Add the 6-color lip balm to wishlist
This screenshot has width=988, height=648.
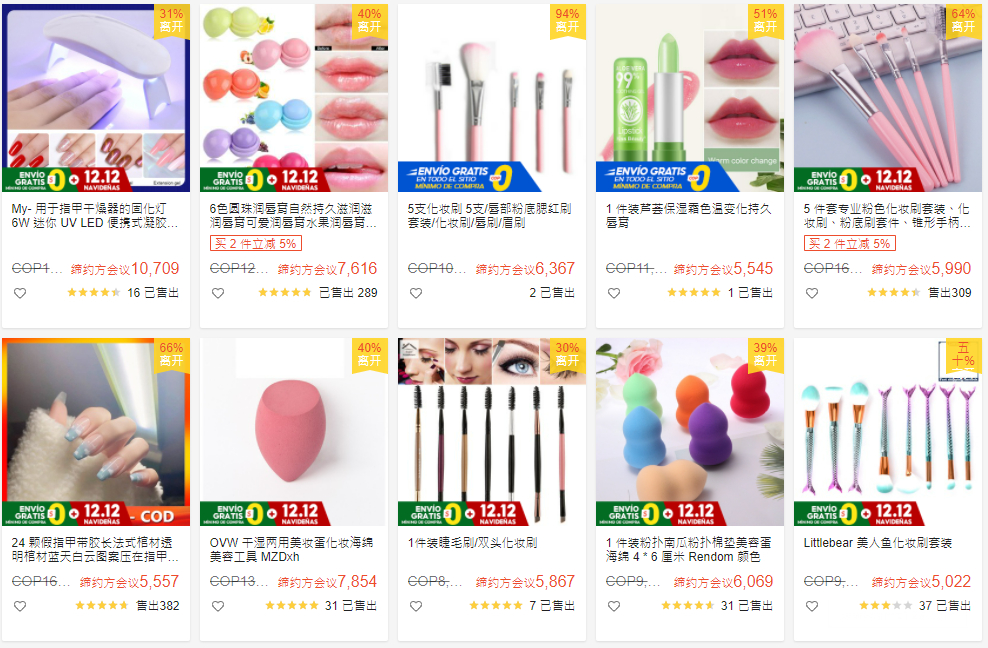coord(218,293)
